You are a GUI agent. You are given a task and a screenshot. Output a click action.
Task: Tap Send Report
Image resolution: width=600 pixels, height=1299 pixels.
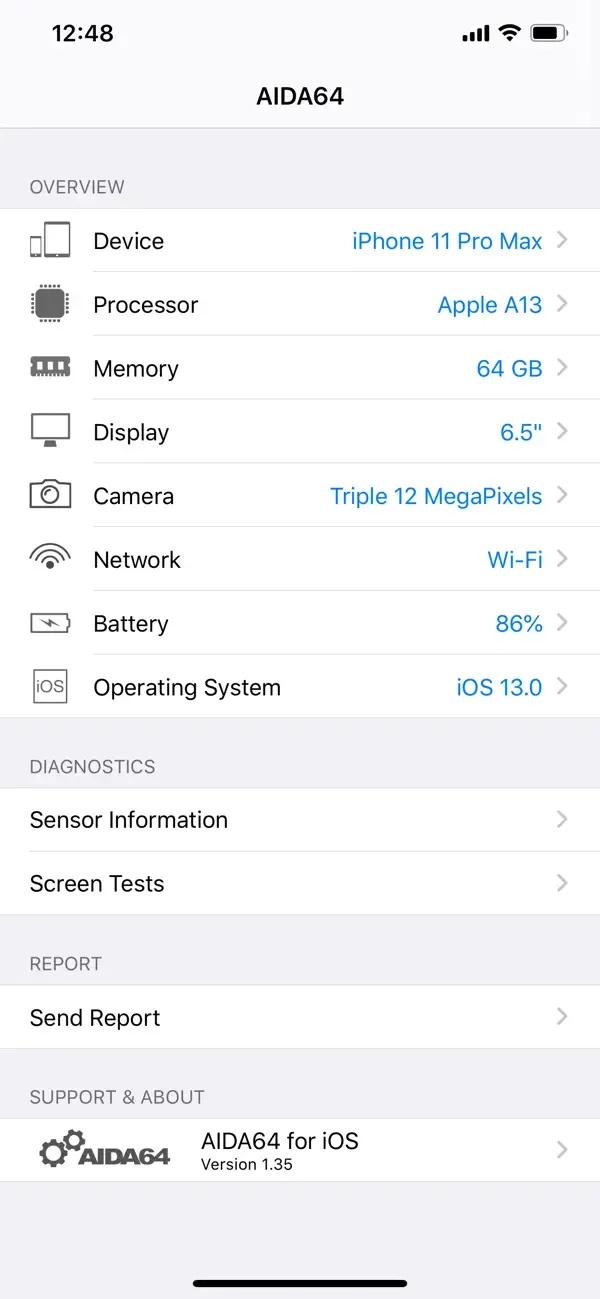click(300, 1017)
